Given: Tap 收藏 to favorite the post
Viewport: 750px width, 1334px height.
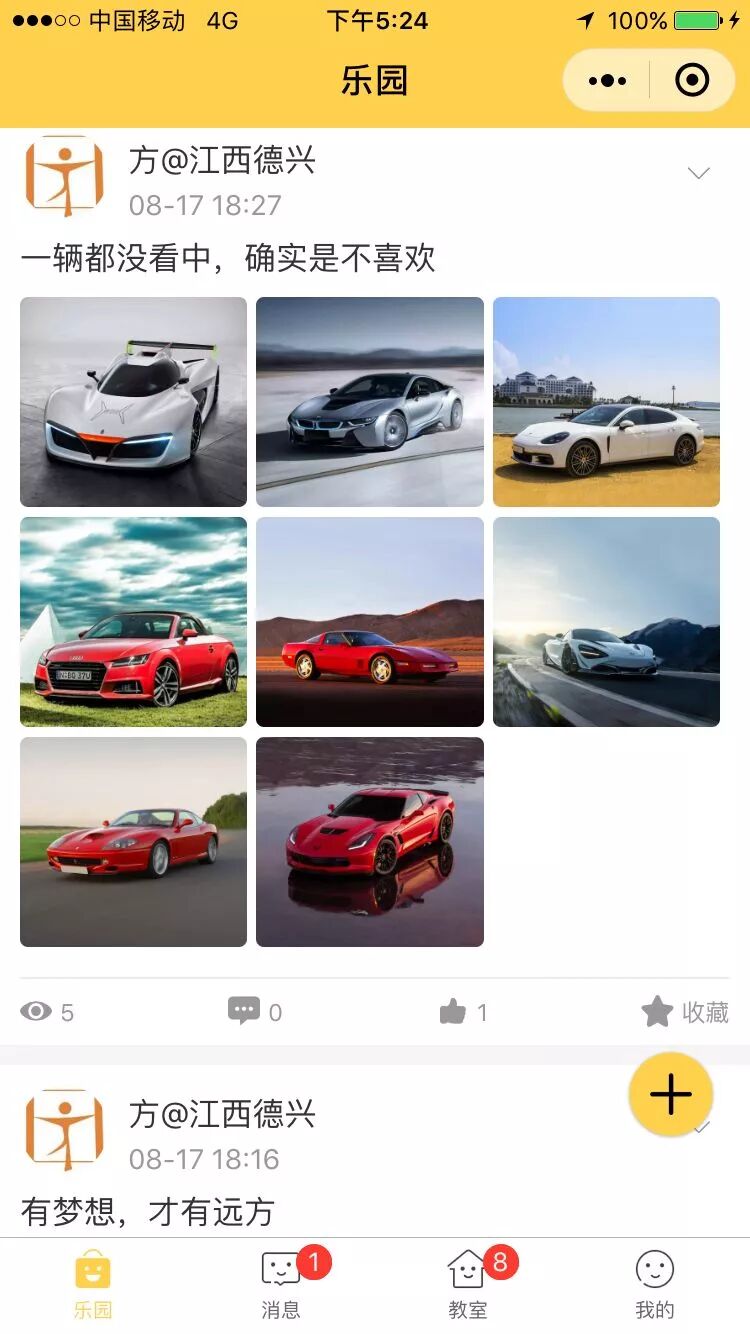Looking at the screenshot, I should tap(685, 1012).
